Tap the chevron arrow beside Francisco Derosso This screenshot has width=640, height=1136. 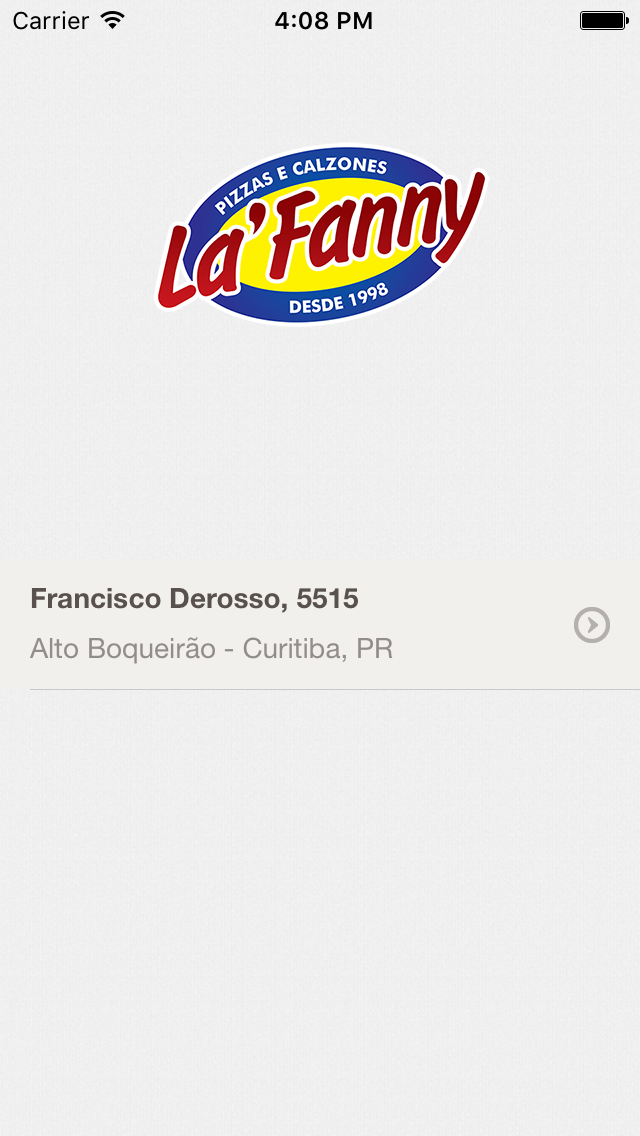591,625
